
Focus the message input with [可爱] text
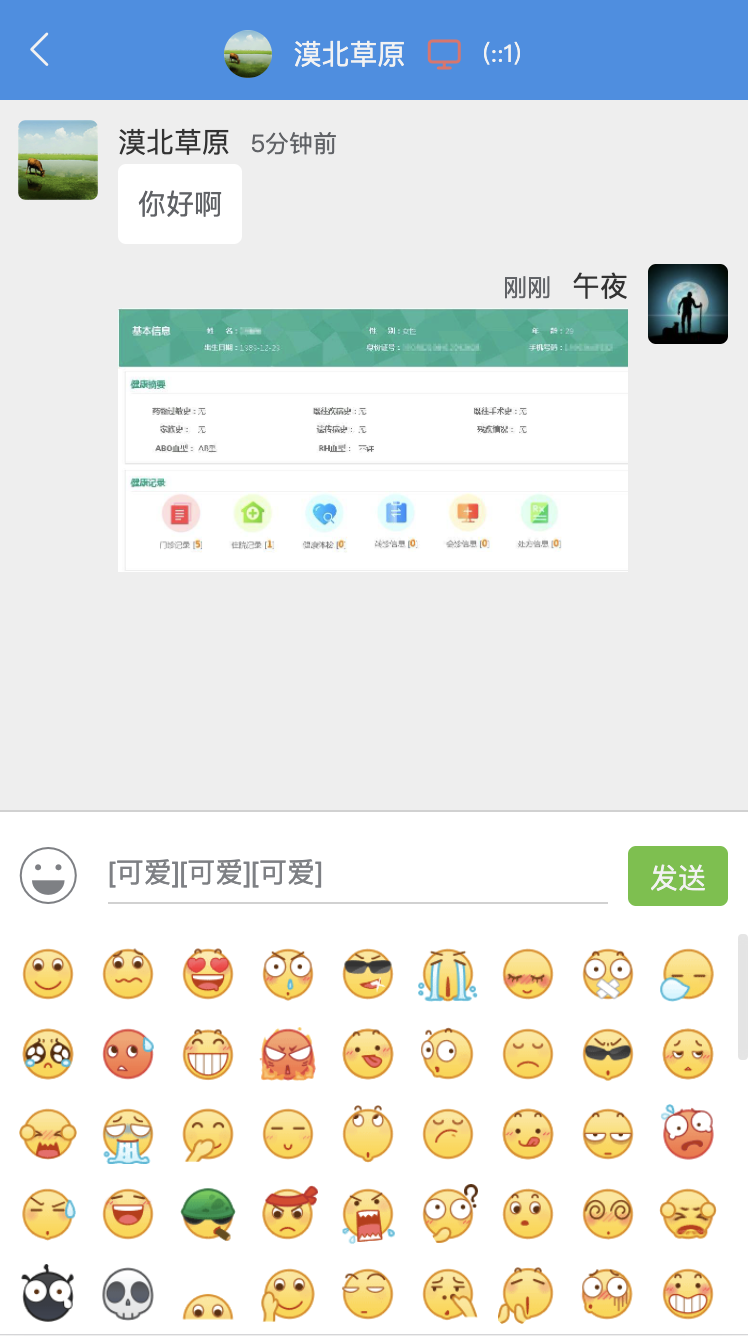(x=358, y=874)
